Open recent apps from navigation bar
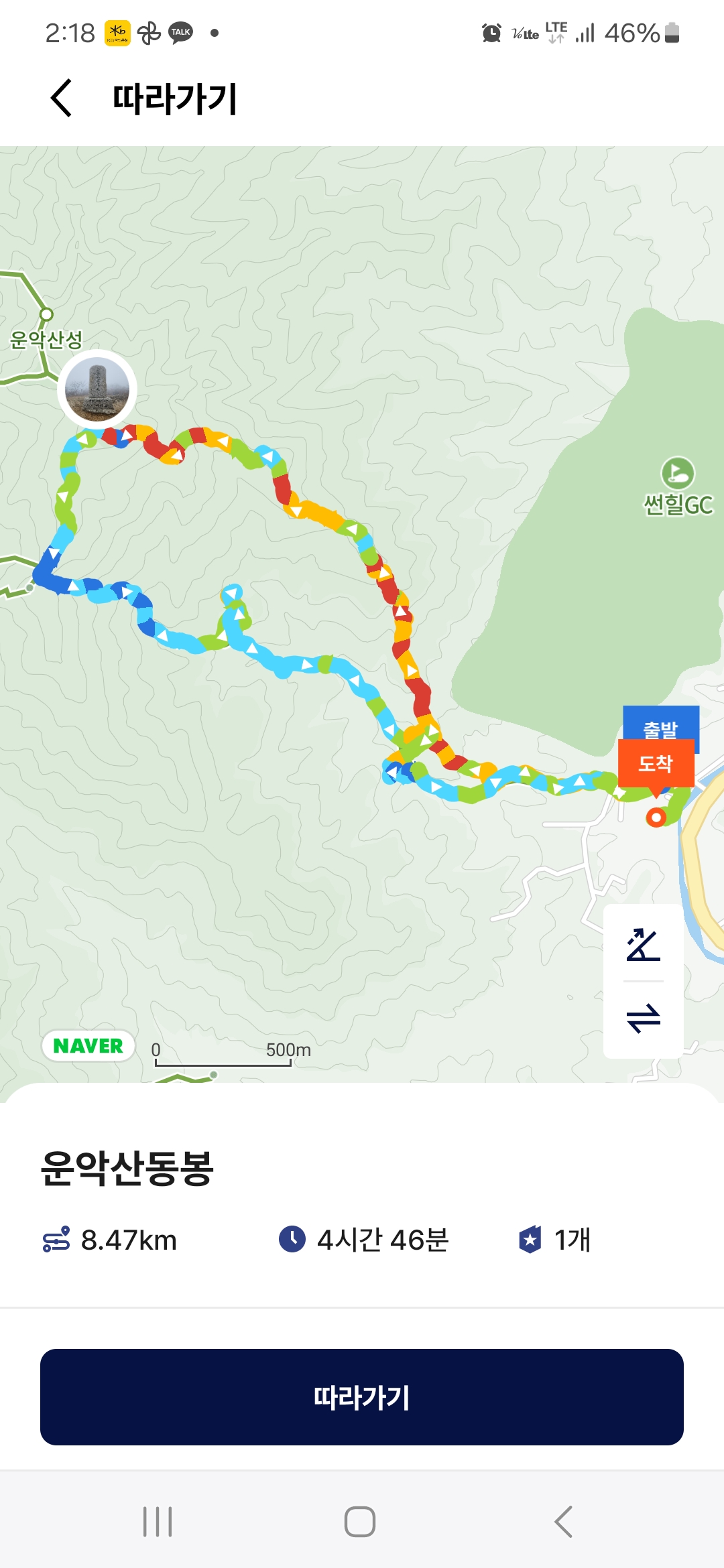Viewport: 724px width, 1568px height. point(158,1521)
